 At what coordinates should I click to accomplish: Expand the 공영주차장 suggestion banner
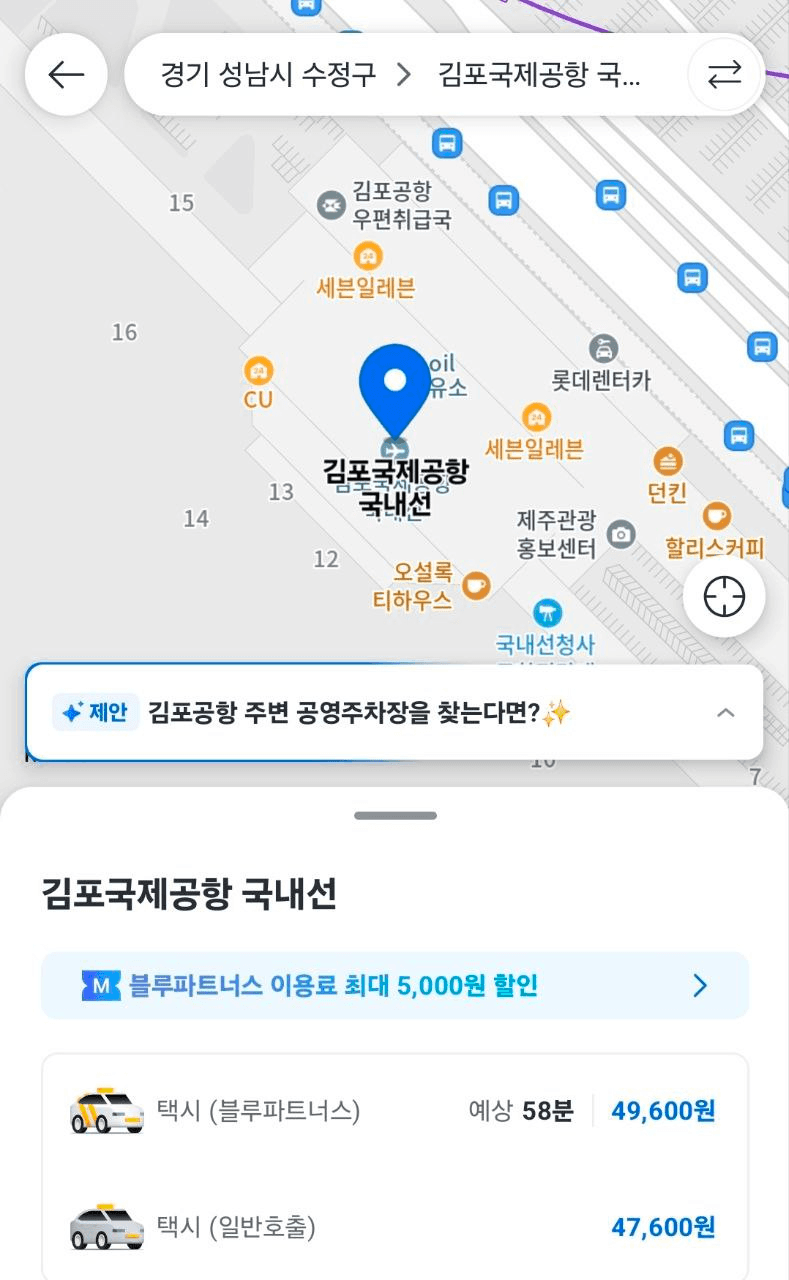[x=727, y=713]
